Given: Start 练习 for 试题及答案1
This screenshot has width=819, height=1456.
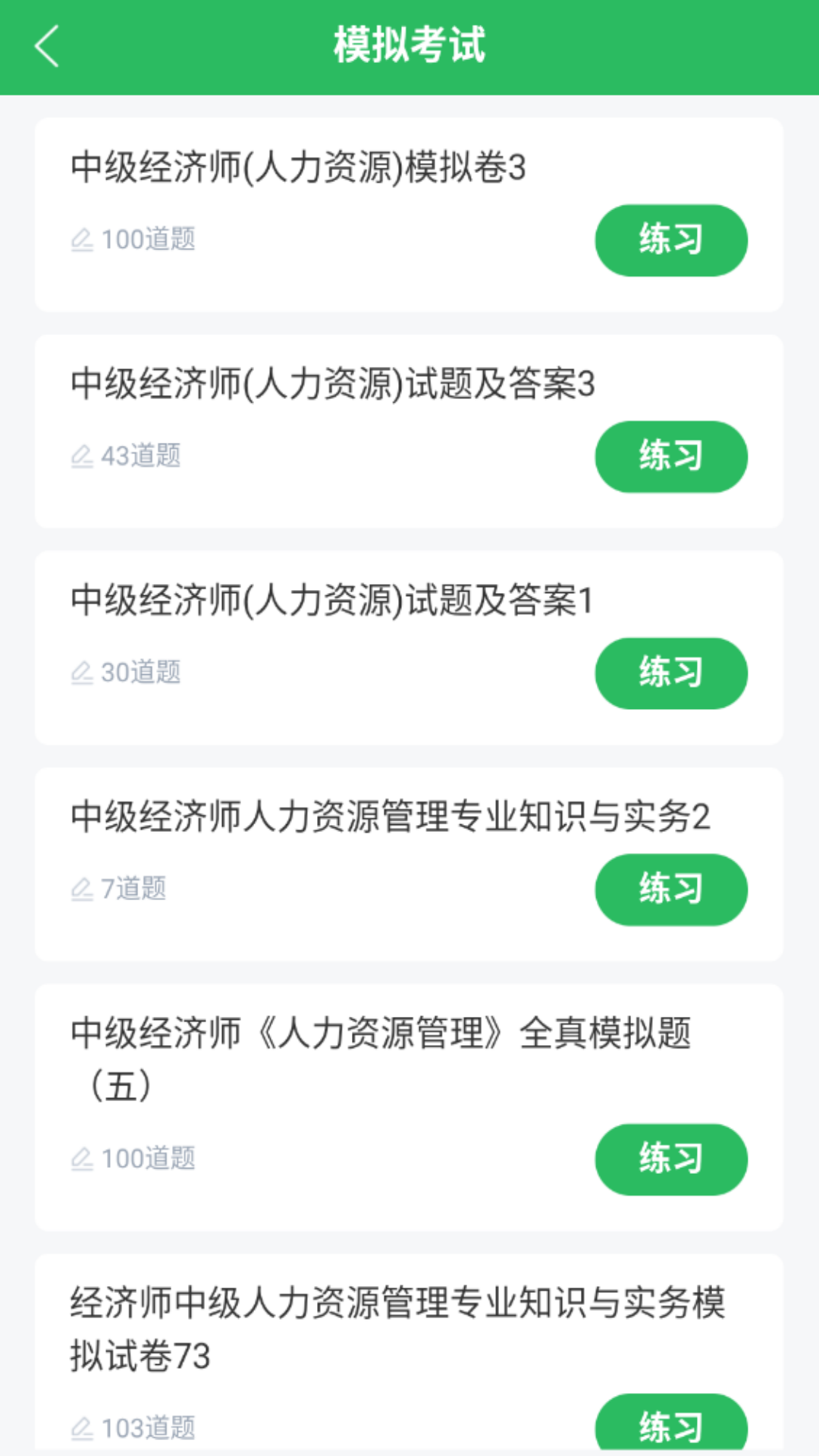Looking at the screenshot, I should pyautogui.click(x=671, y=673).
